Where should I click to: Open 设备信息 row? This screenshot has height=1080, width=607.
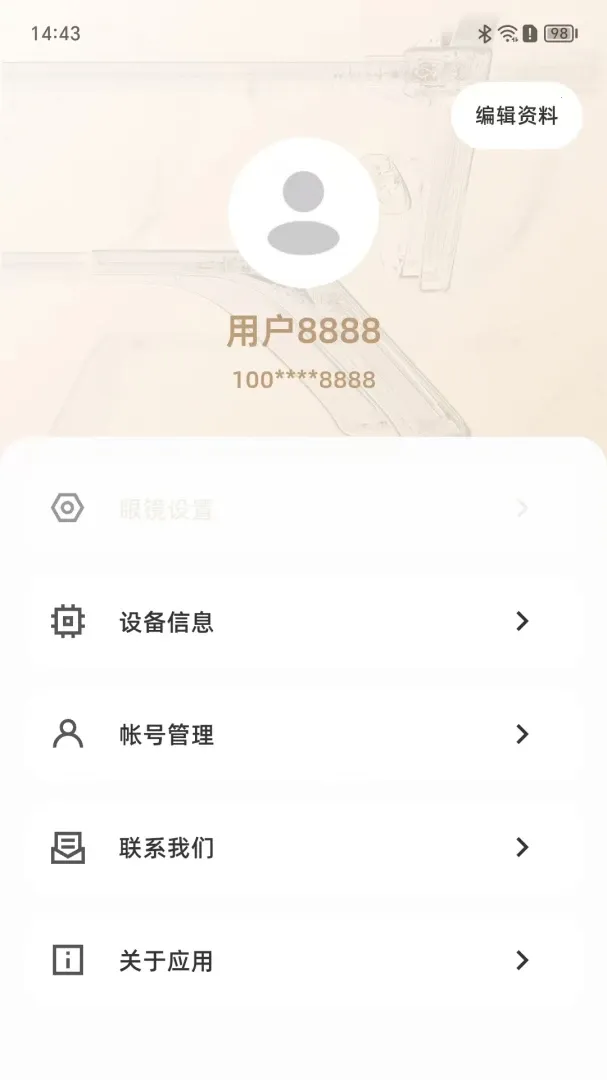pyautogui.click(x=303, y=621)
